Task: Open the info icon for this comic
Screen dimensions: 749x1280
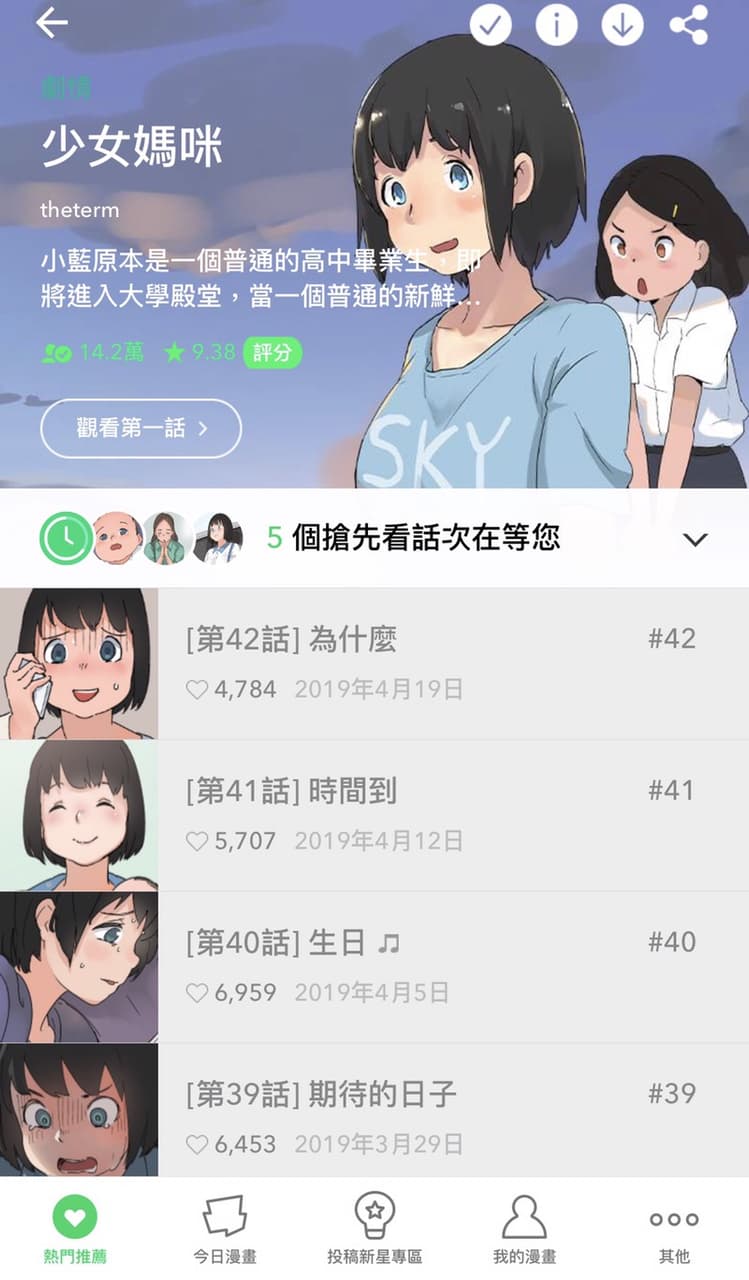Action: tap(556, 25)
